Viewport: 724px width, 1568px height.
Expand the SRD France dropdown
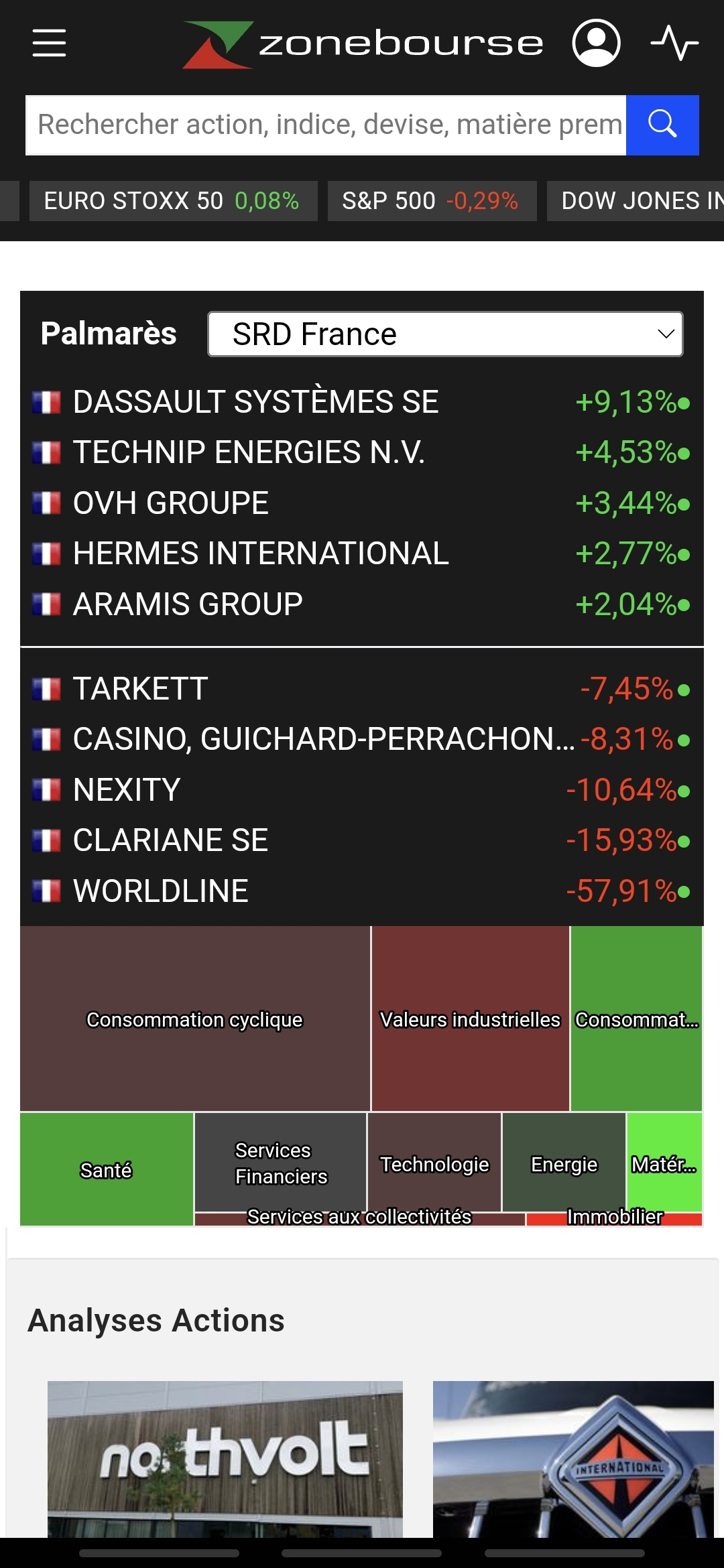[x=445, y=334]
